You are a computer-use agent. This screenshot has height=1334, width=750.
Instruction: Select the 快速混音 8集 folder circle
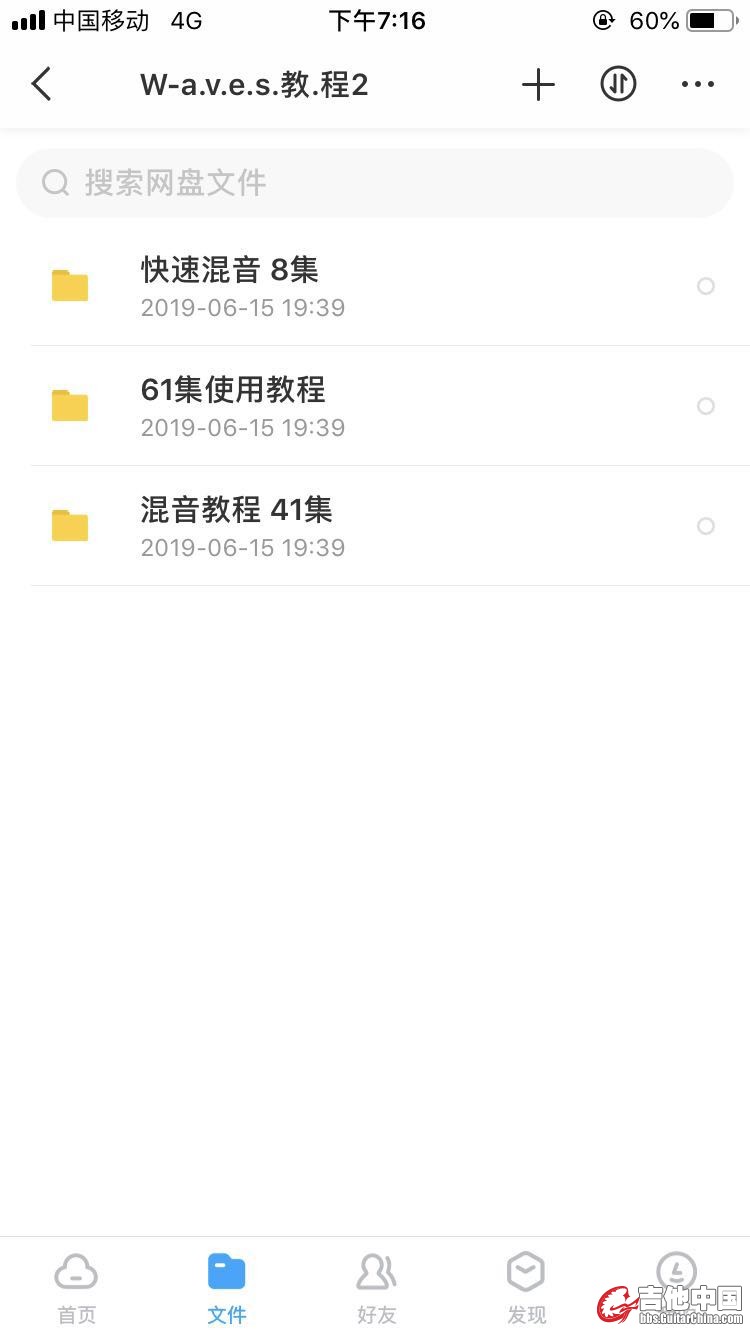pyautogui.click(x=706, y=286)
